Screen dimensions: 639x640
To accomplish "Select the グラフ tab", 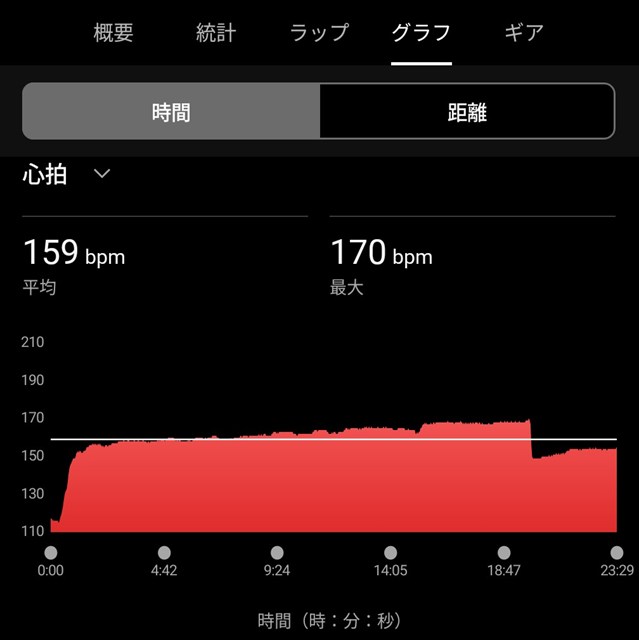I will 421,32.
